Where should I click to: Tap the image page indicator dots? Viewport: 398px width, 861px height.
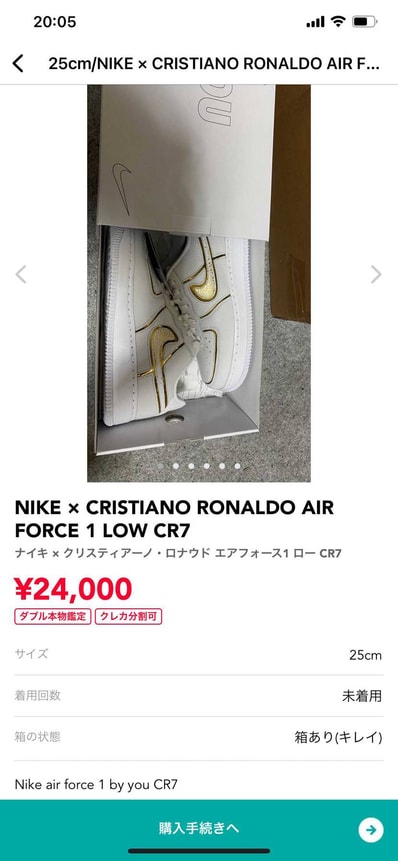point(199,466)
